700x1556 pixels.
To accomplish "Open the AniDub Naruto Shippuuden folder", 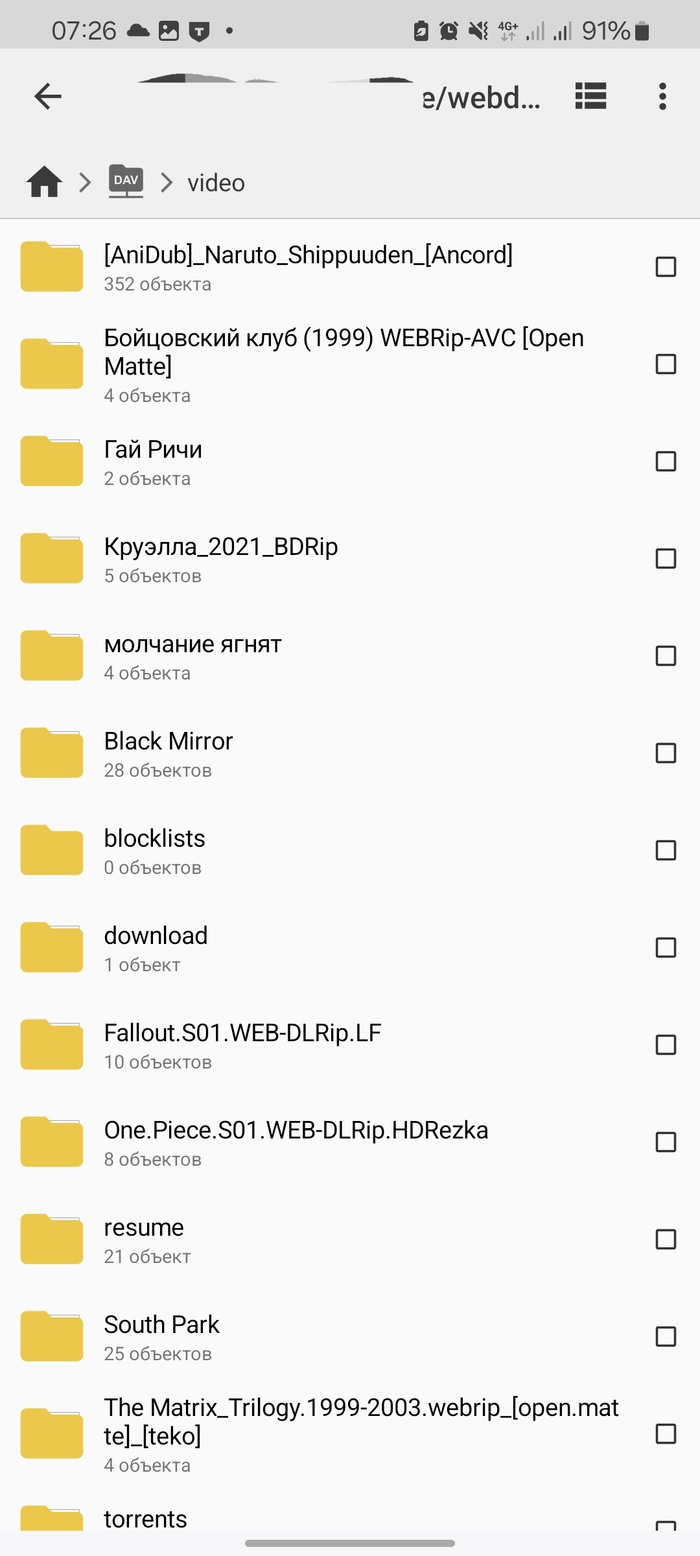I will coord(307,267).
